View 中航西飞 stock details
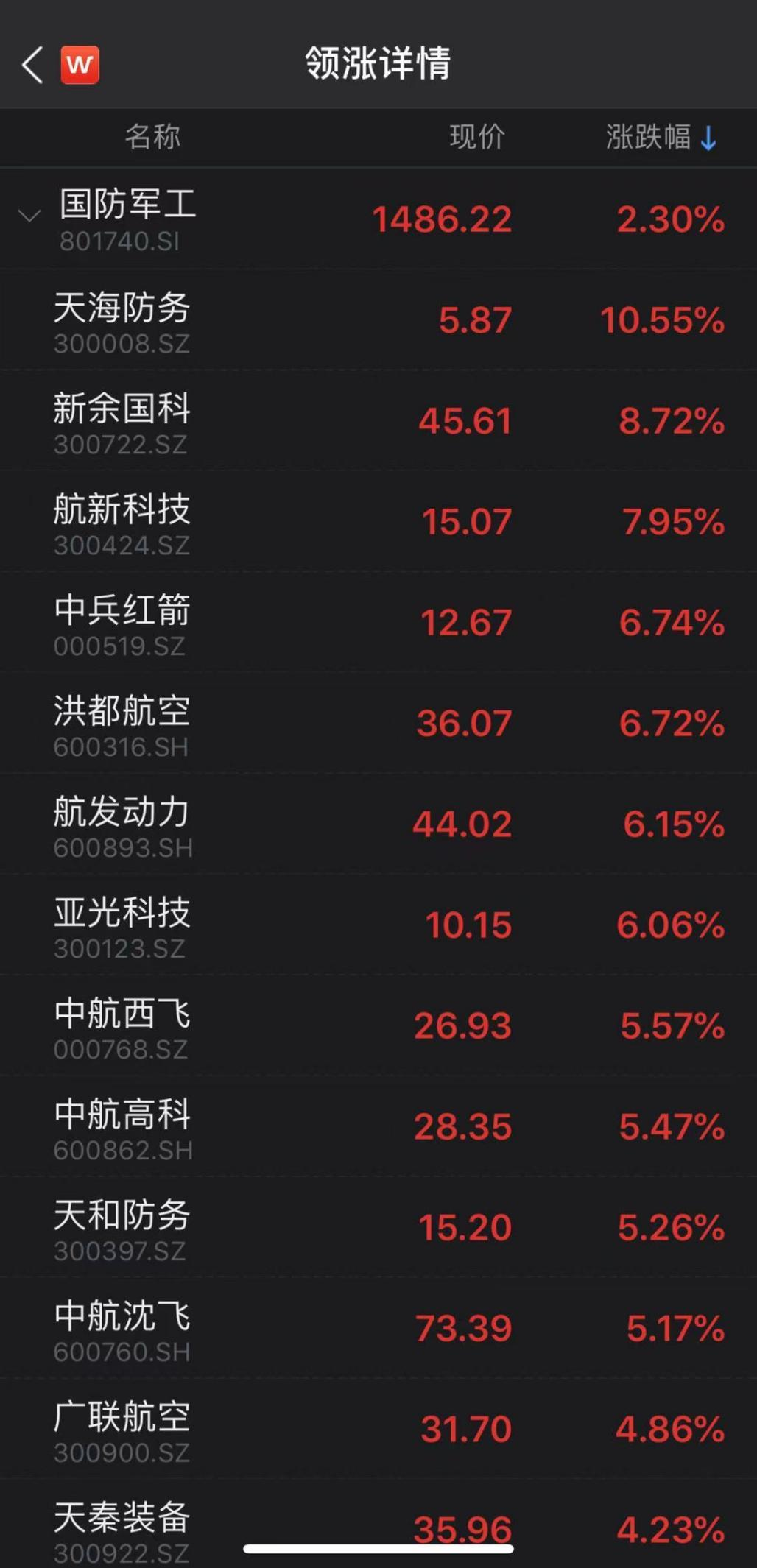 pyautogui.click(x=378, y=1025)
